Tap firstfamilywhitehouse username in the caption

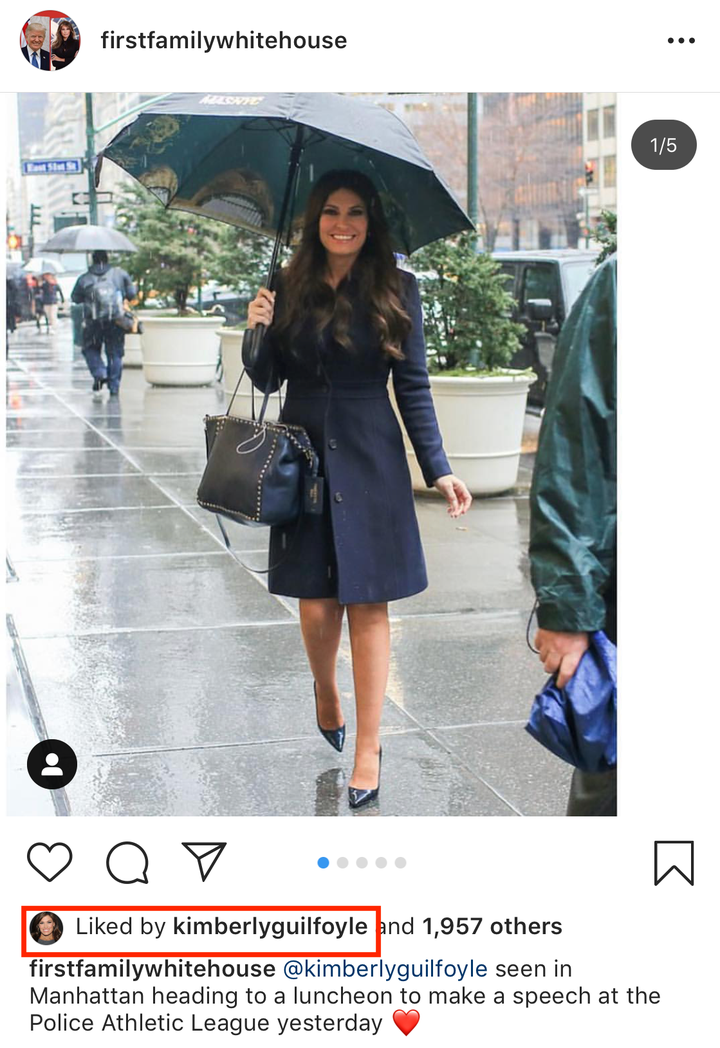coord(152,969)
